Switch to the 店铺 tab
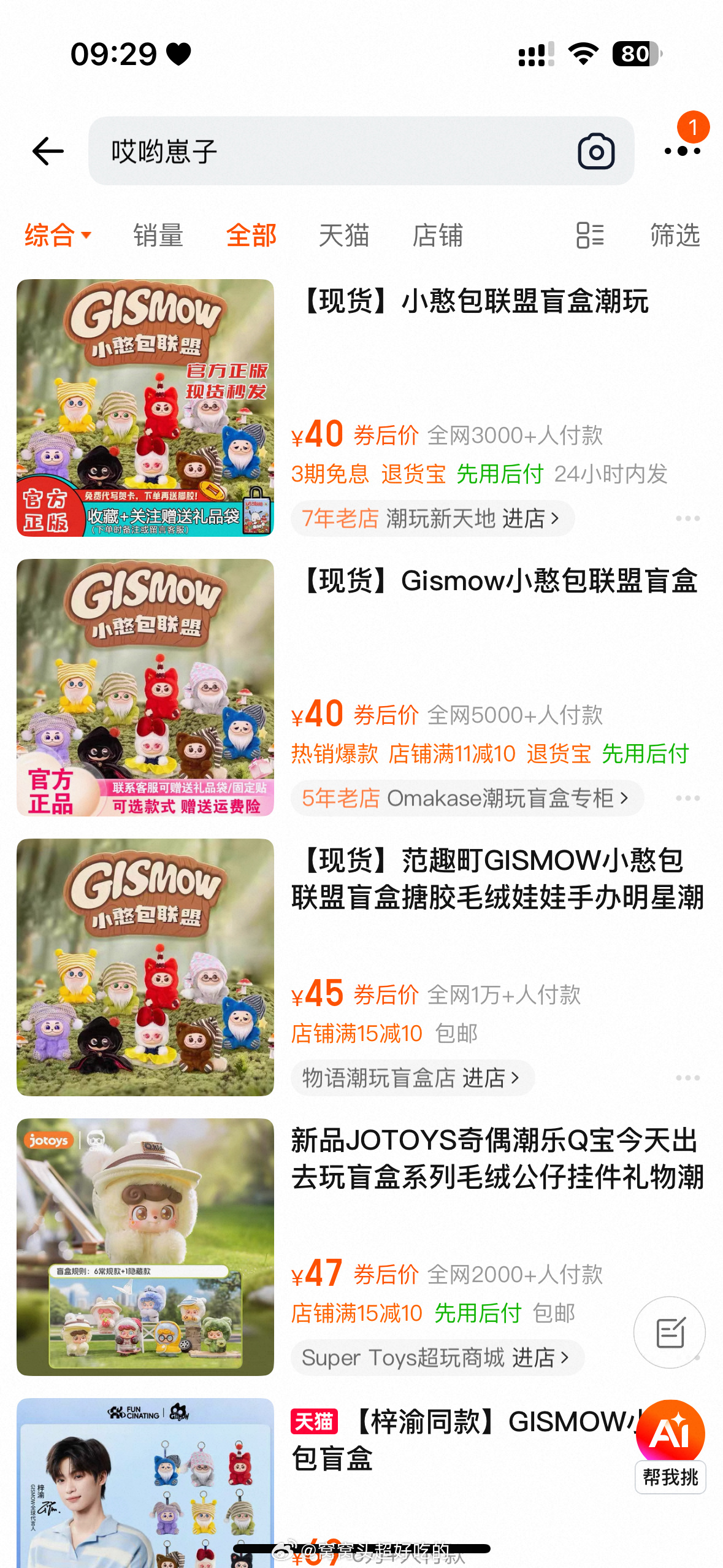Screen dimensions: 723x1568 pyautogui.click(x=437, y=235)
